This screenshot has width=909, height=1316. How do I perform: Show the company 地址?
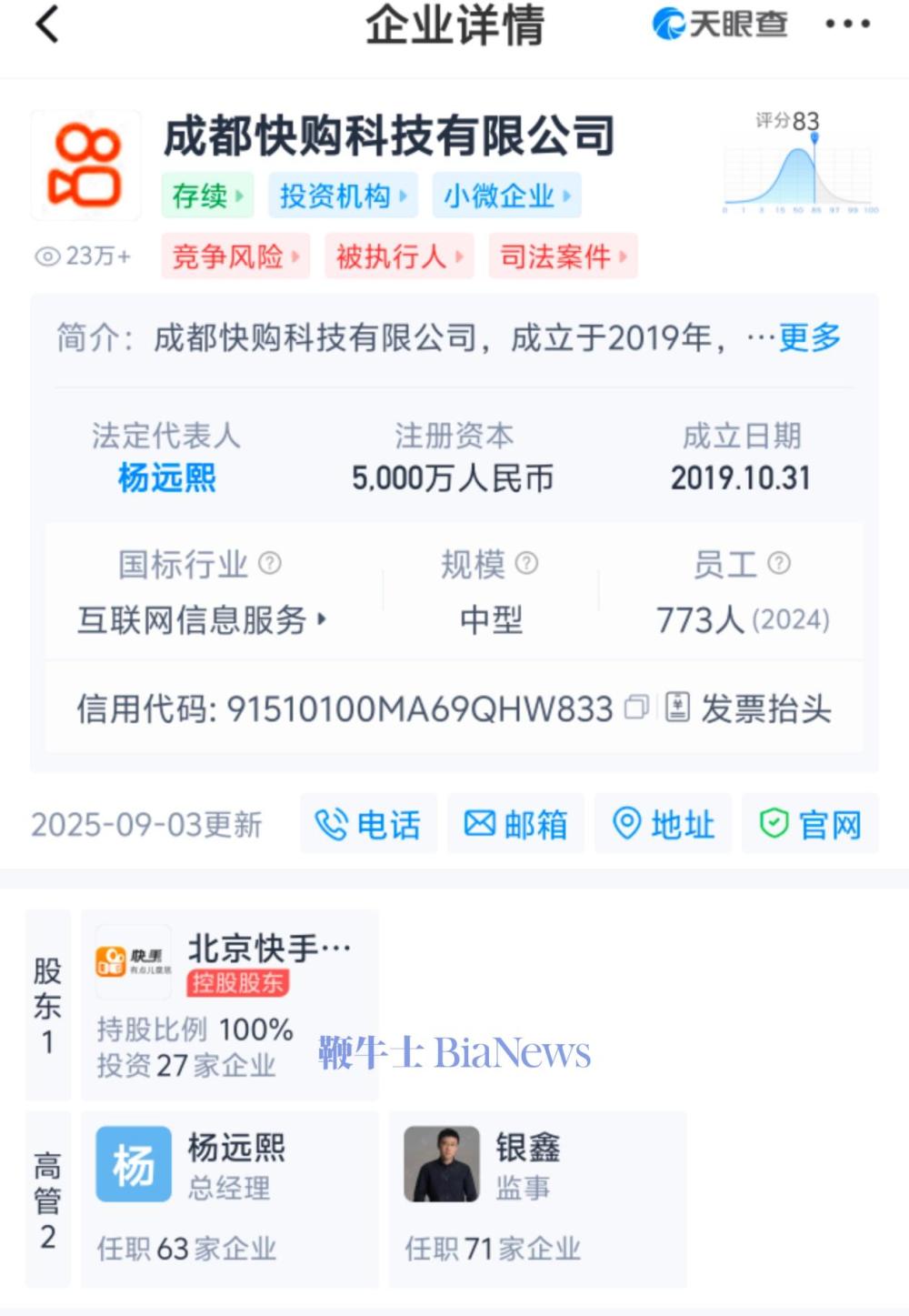tap(663, 824)
